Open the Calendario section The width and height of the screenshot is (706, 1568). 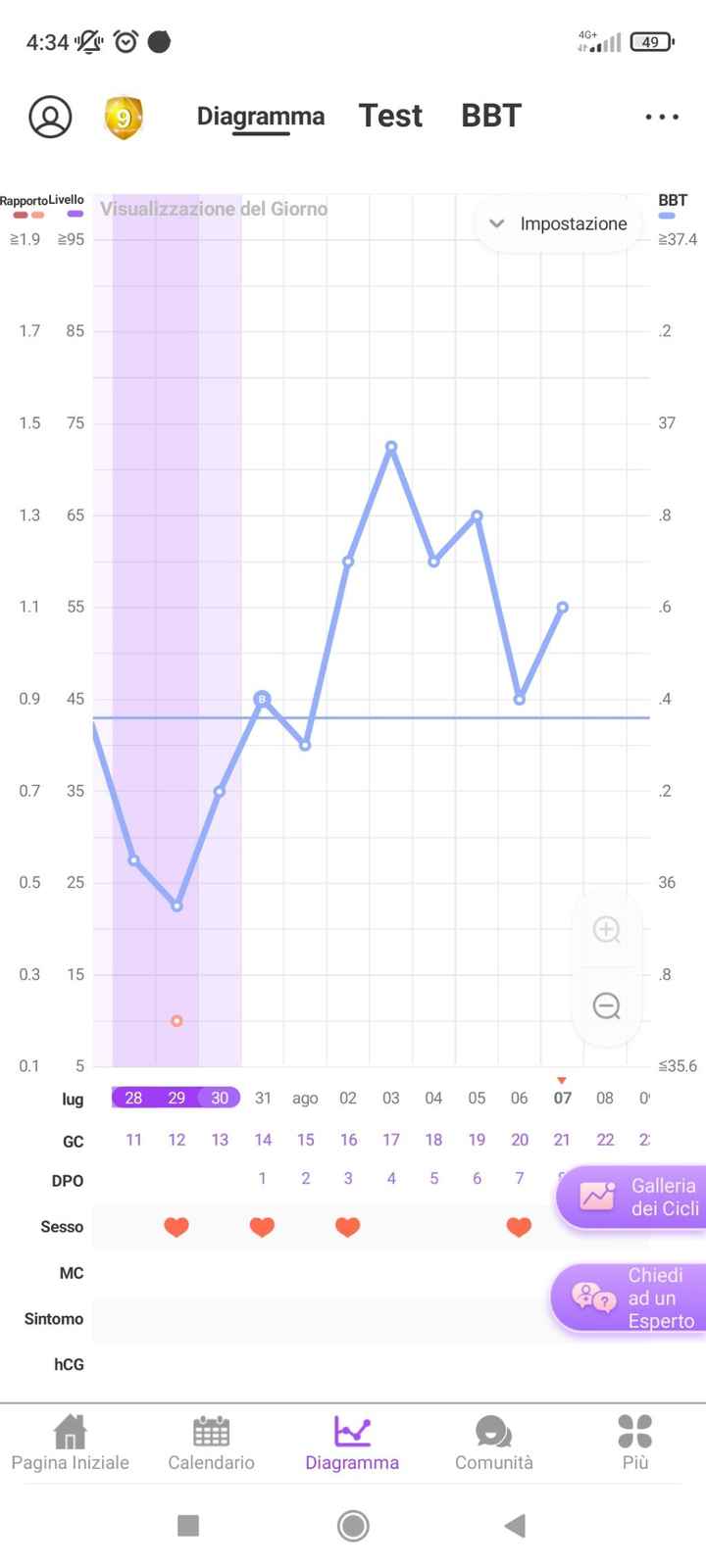(211, 1441)
